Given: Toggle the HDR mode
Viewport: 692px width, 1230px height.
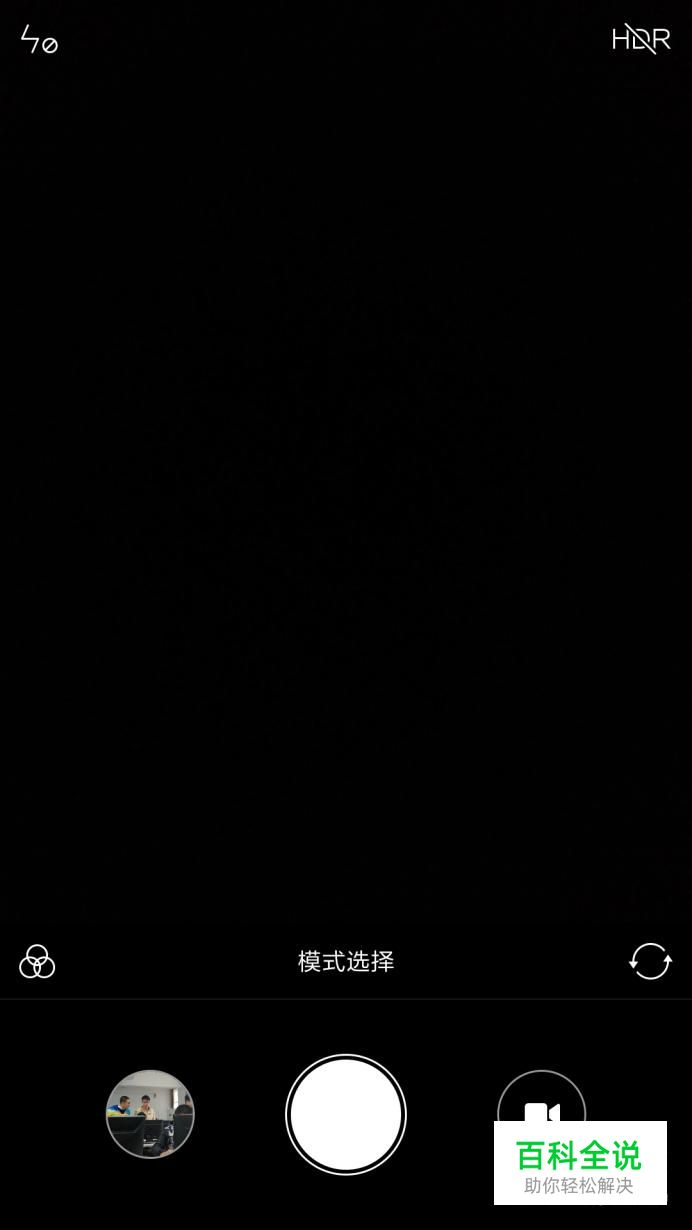Looking at the screenshot, I should pos(641,39).
